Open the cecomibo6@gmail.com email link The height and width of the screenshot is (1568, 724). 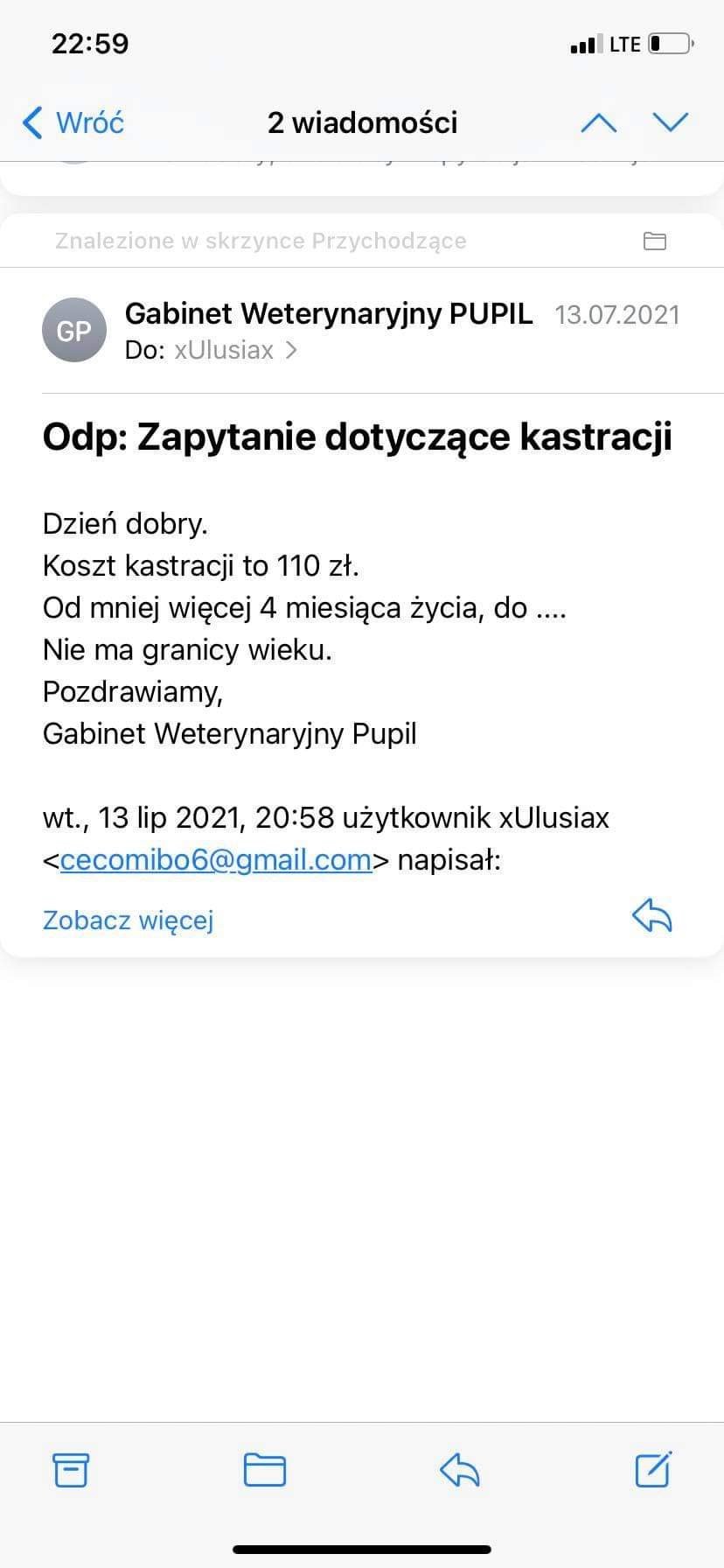[x=216, y=860]
